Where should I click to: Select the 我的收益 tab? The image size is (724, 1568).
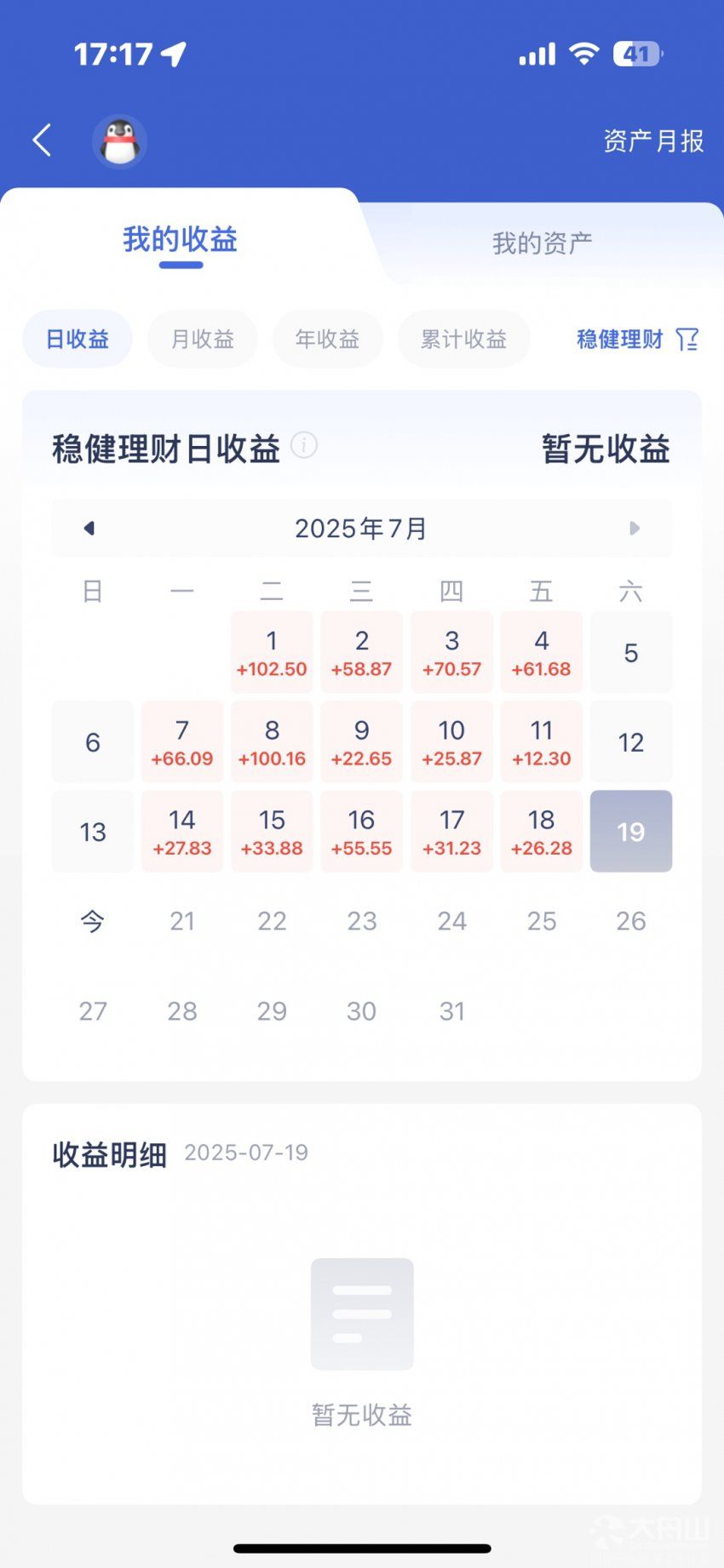click(x=180, y=240)
